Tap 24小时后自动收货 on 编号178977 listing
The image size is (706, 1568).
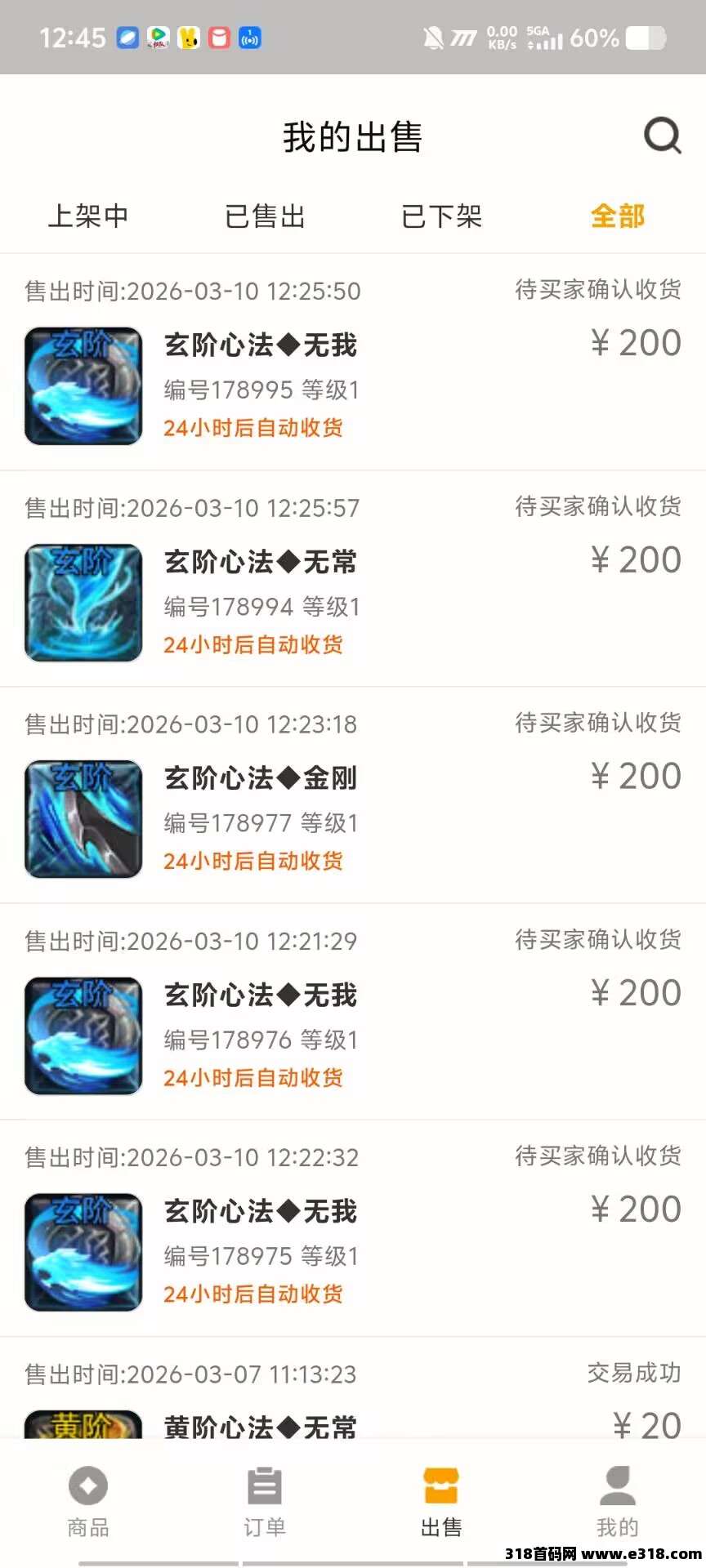click(x=254, y=861)
